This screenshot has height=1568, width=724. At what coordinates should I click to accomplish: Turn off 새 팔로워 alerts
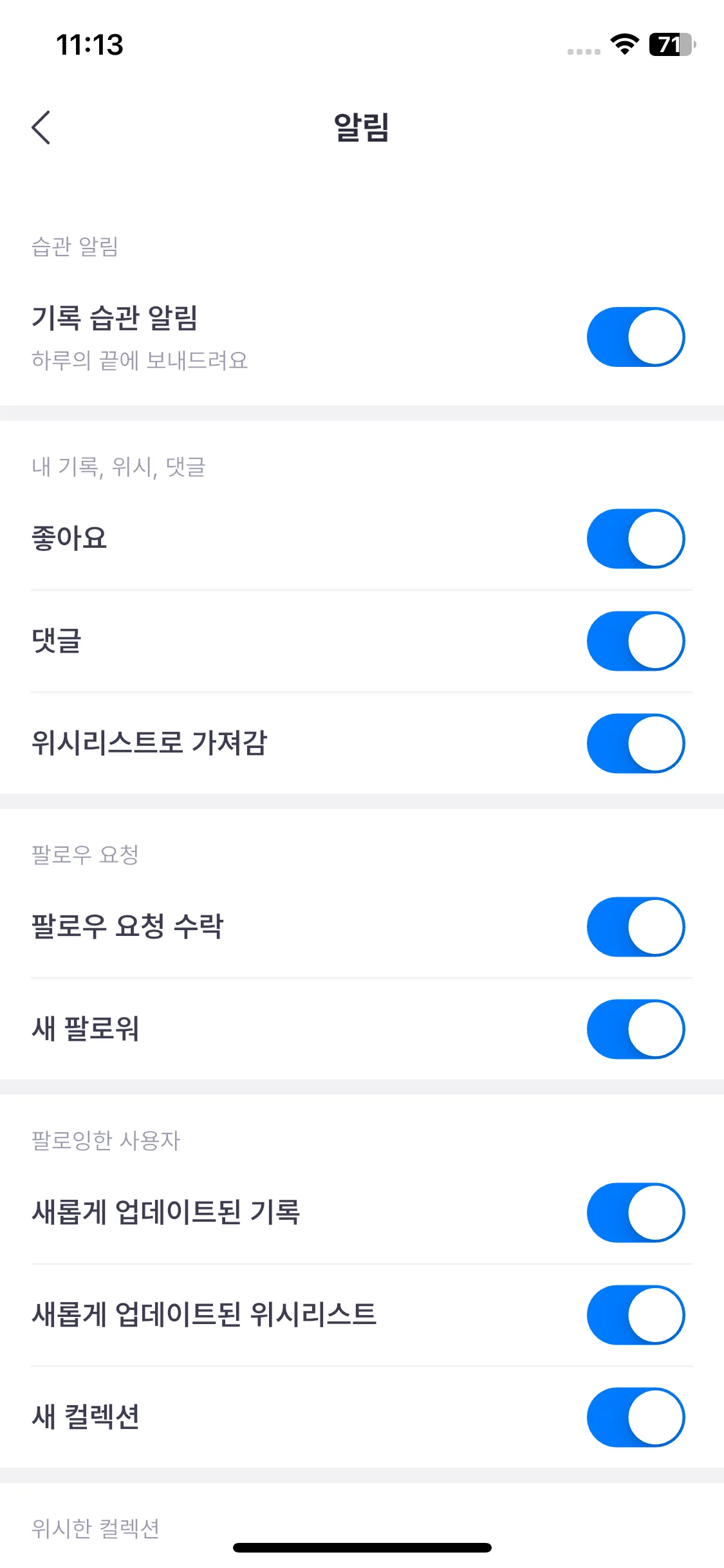(x=635, y=1029)
